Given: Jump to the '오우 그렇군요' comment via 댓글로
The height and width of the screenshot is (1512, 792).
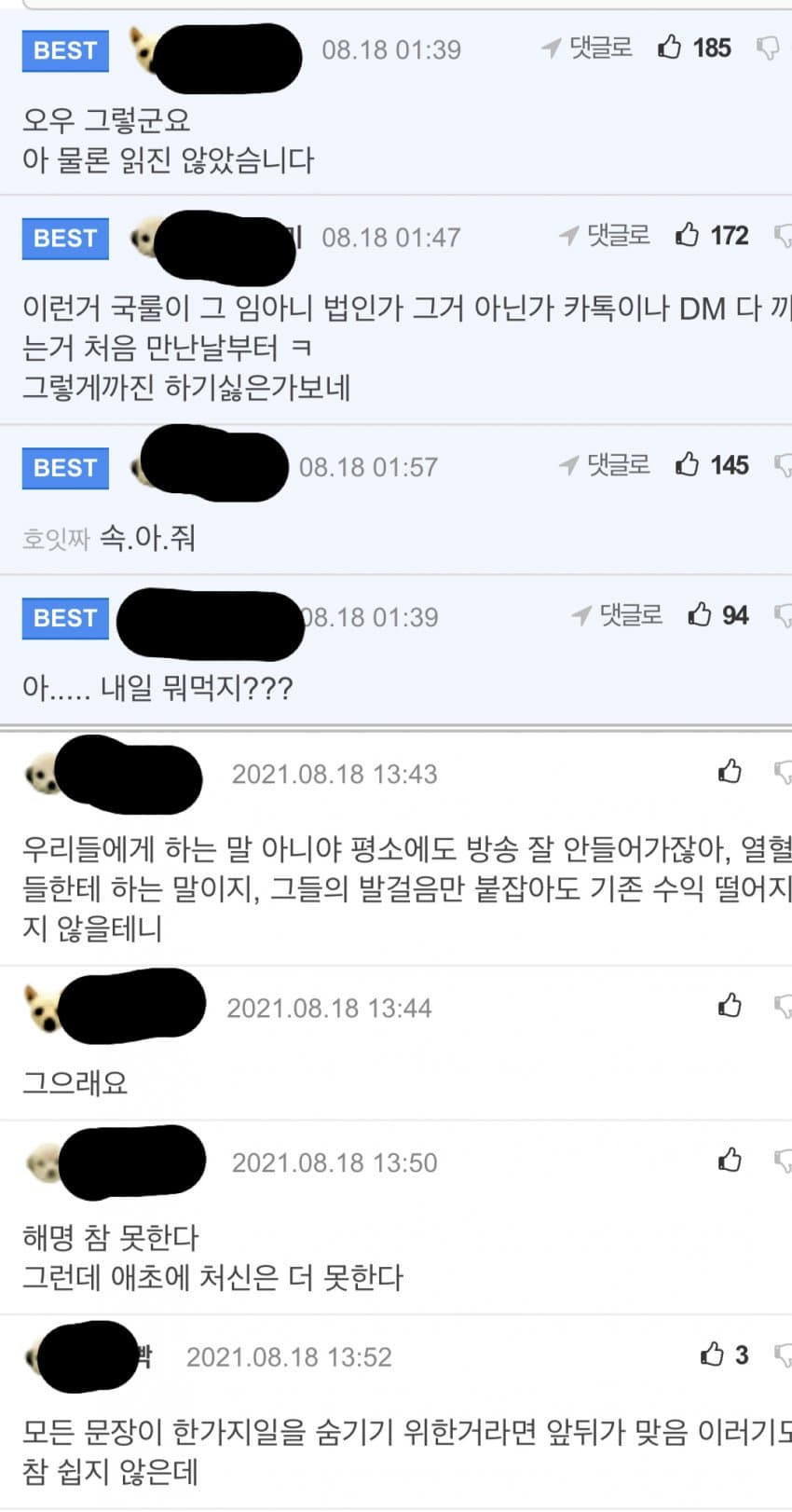Looking at the screenshot, I should tap(588, 48).
